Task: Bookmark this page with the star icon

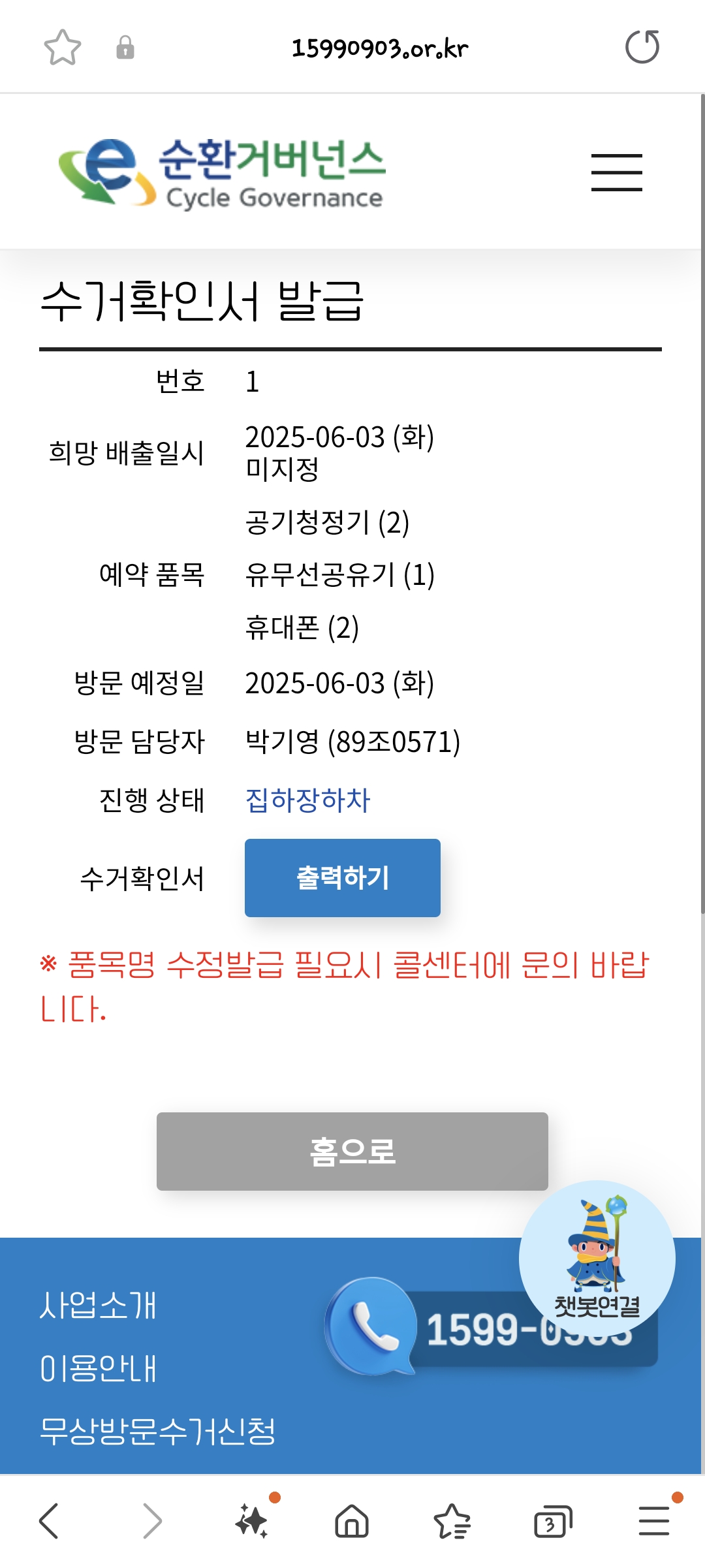Action: tap(62, 48)
